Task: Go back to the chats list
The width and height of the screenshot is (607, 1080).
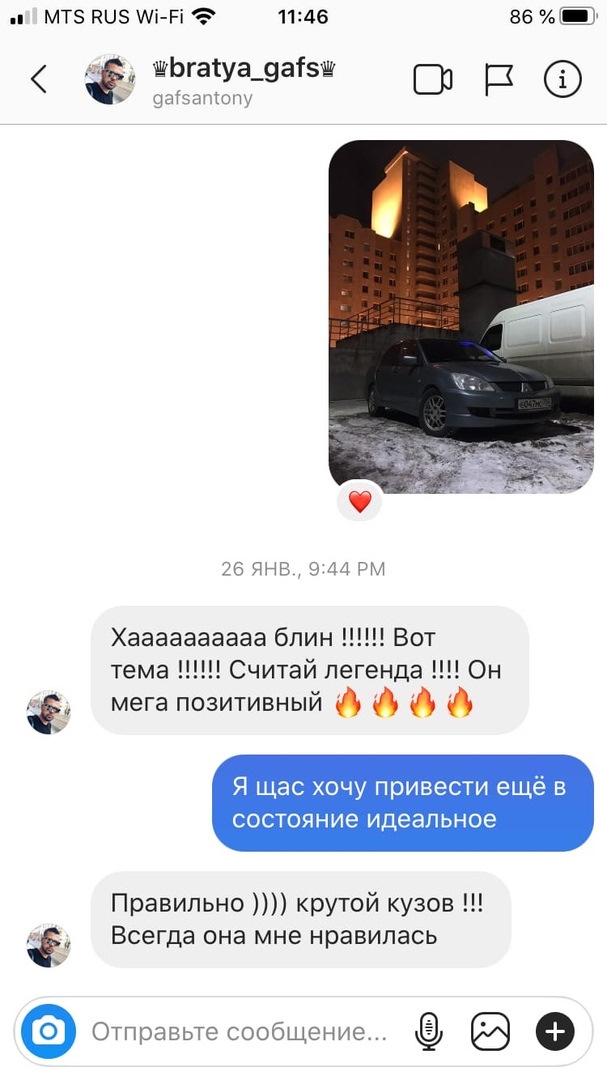Action: (x=39, y=80)
